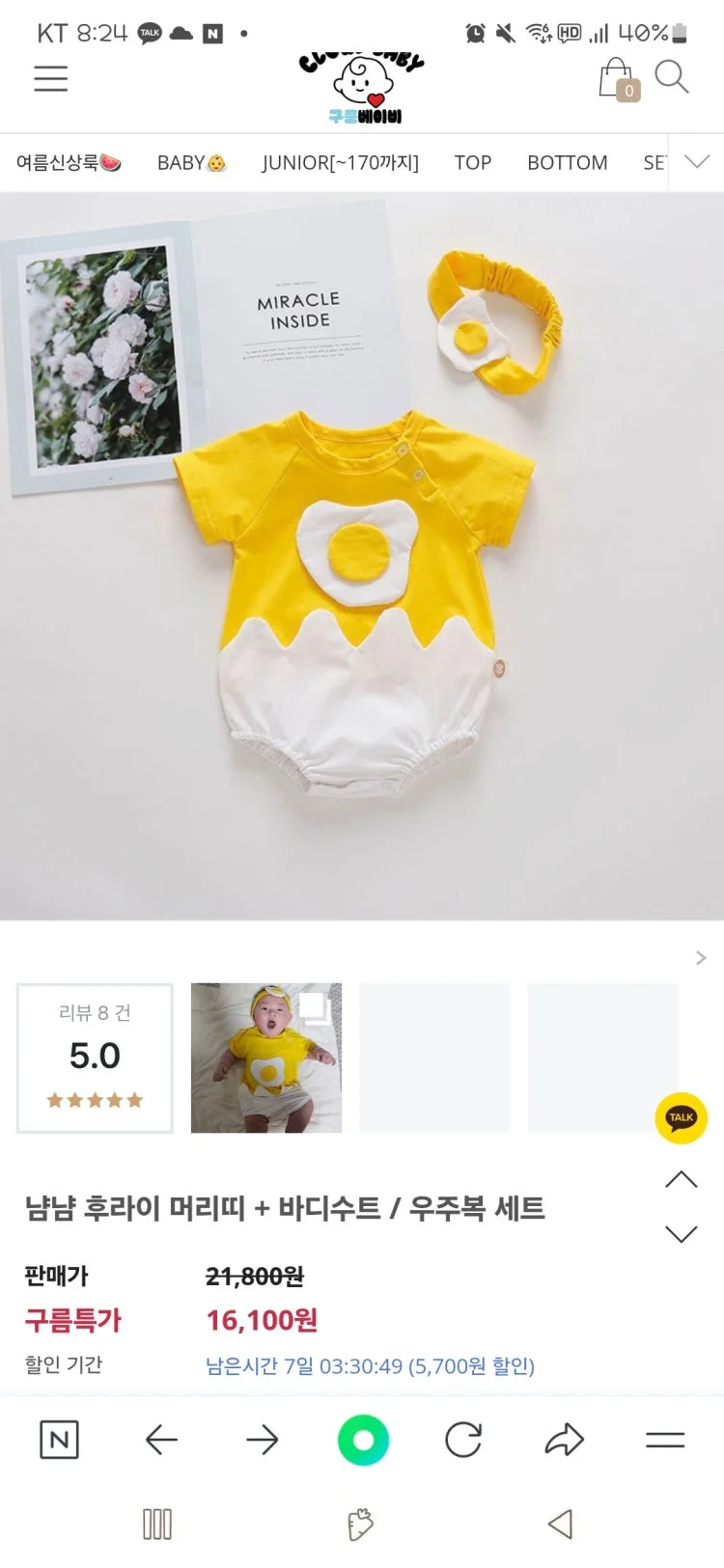Go back with the system back button
Viewport: 724px width, 1568px height.
tap(560, 1525)
